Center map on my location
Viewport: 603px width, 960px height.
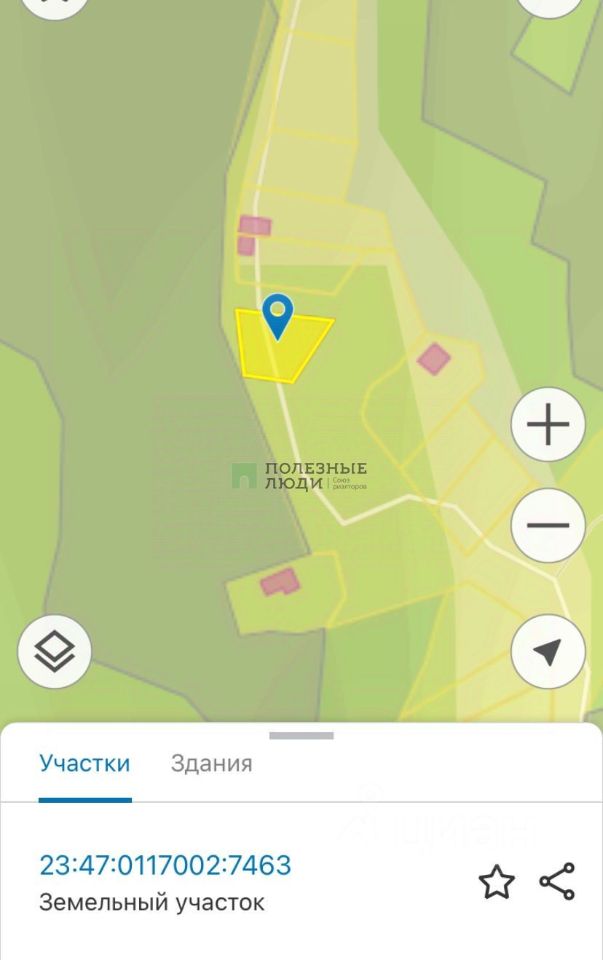547,652
